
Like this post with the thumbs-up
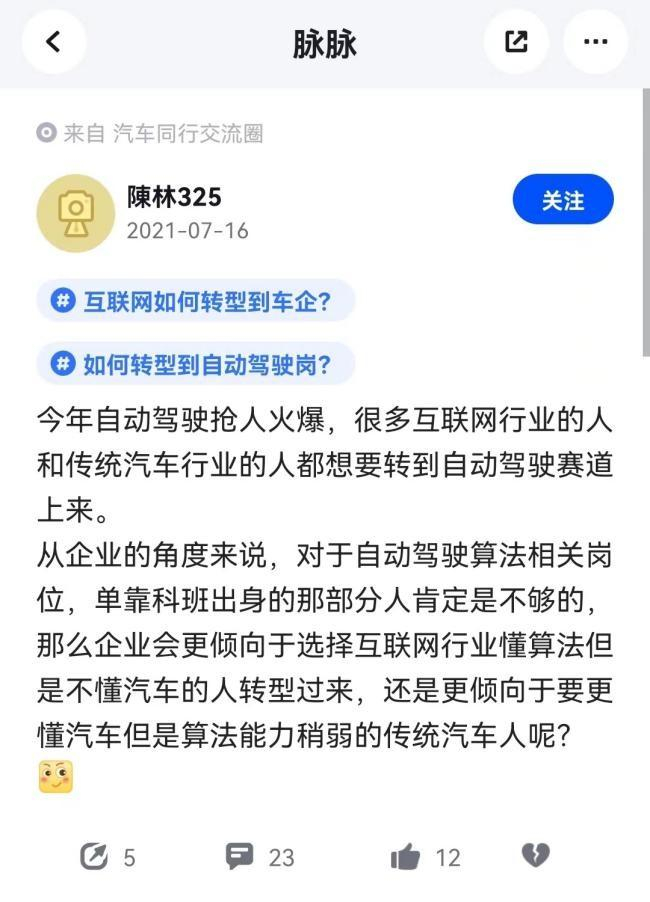[405, 856]
